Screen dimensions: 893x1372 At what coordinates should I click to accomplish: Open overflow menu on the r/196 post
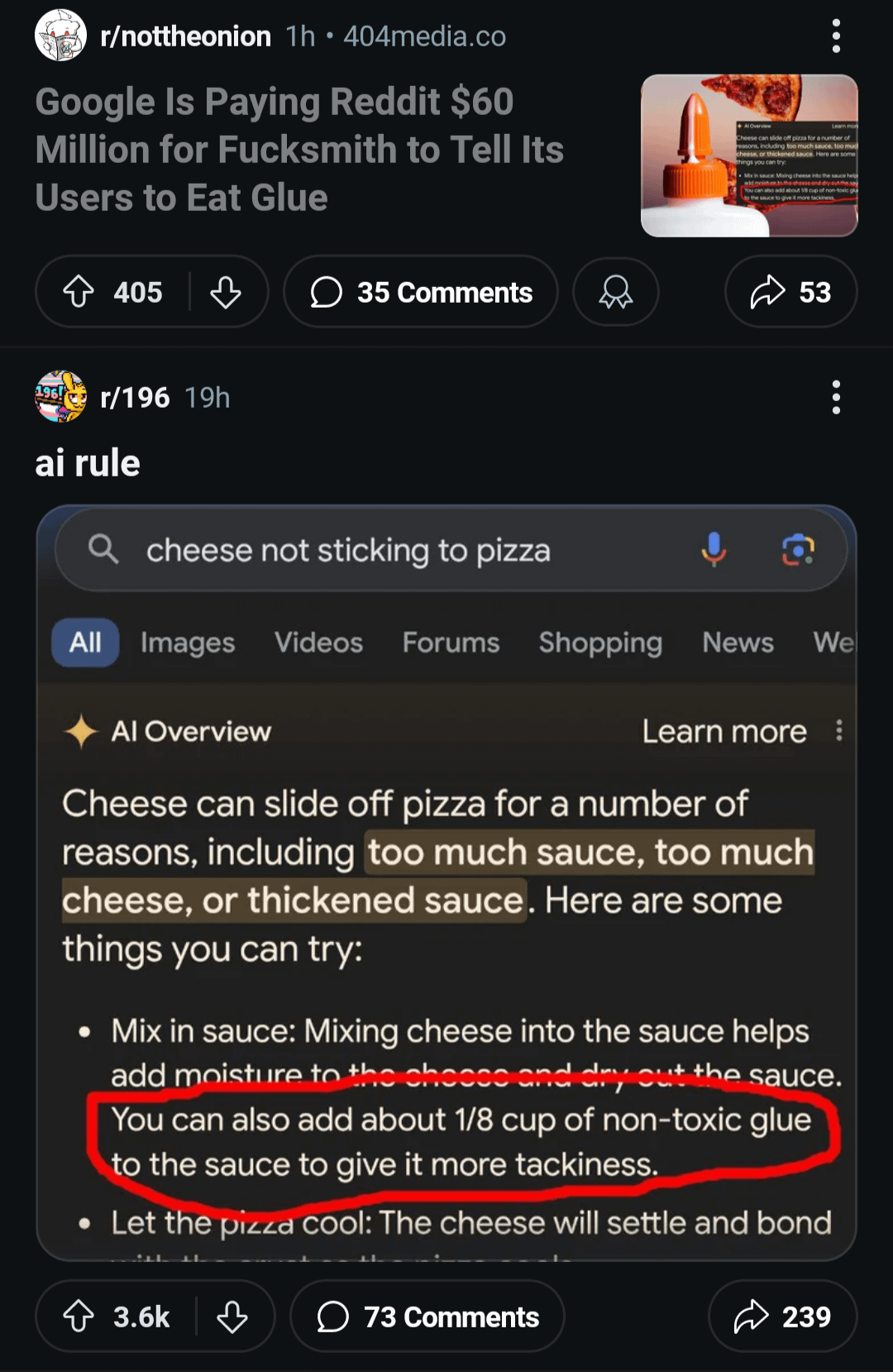click(x=836, y=398)
